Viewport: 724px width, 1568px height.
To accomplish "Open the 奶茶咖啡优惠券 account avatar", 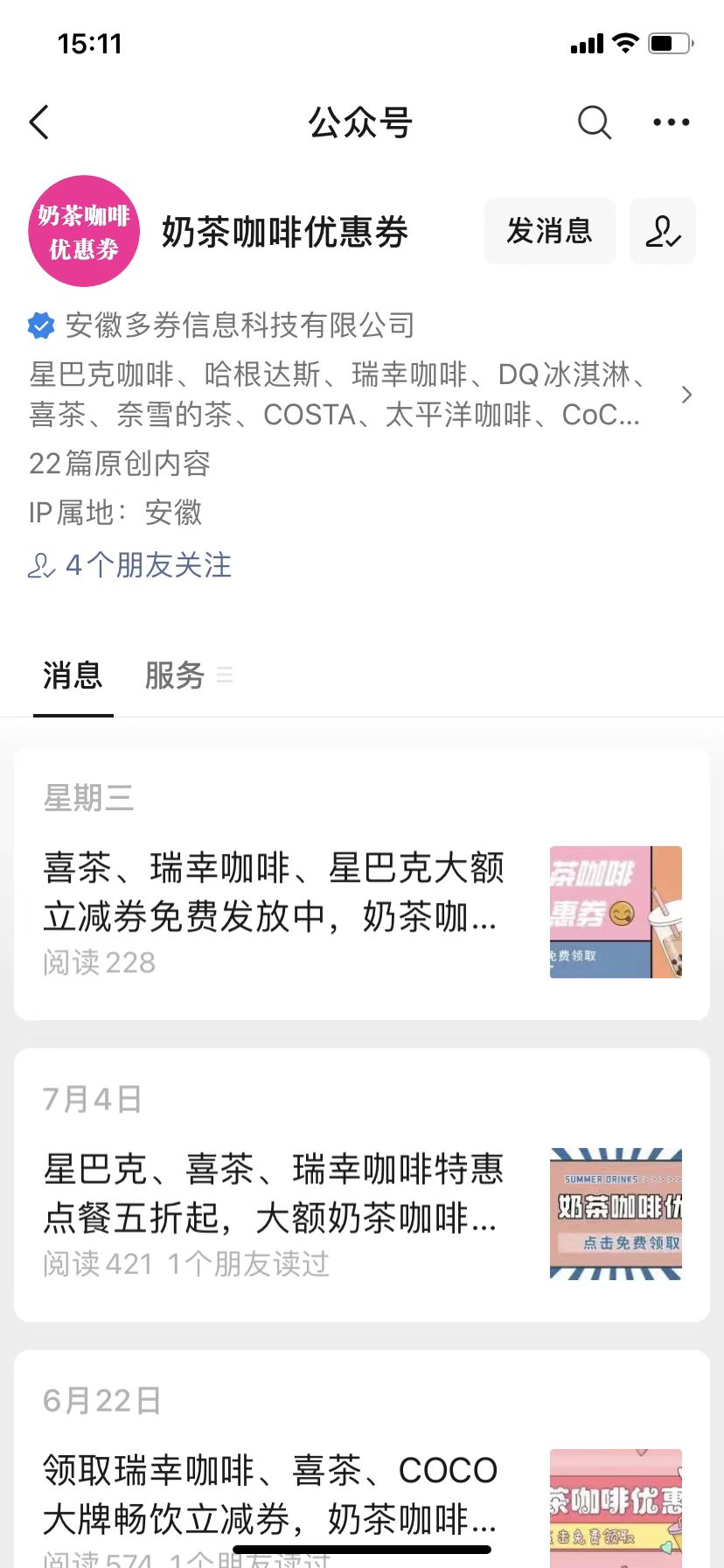I will pyautogui.click(x=84, y=231).
